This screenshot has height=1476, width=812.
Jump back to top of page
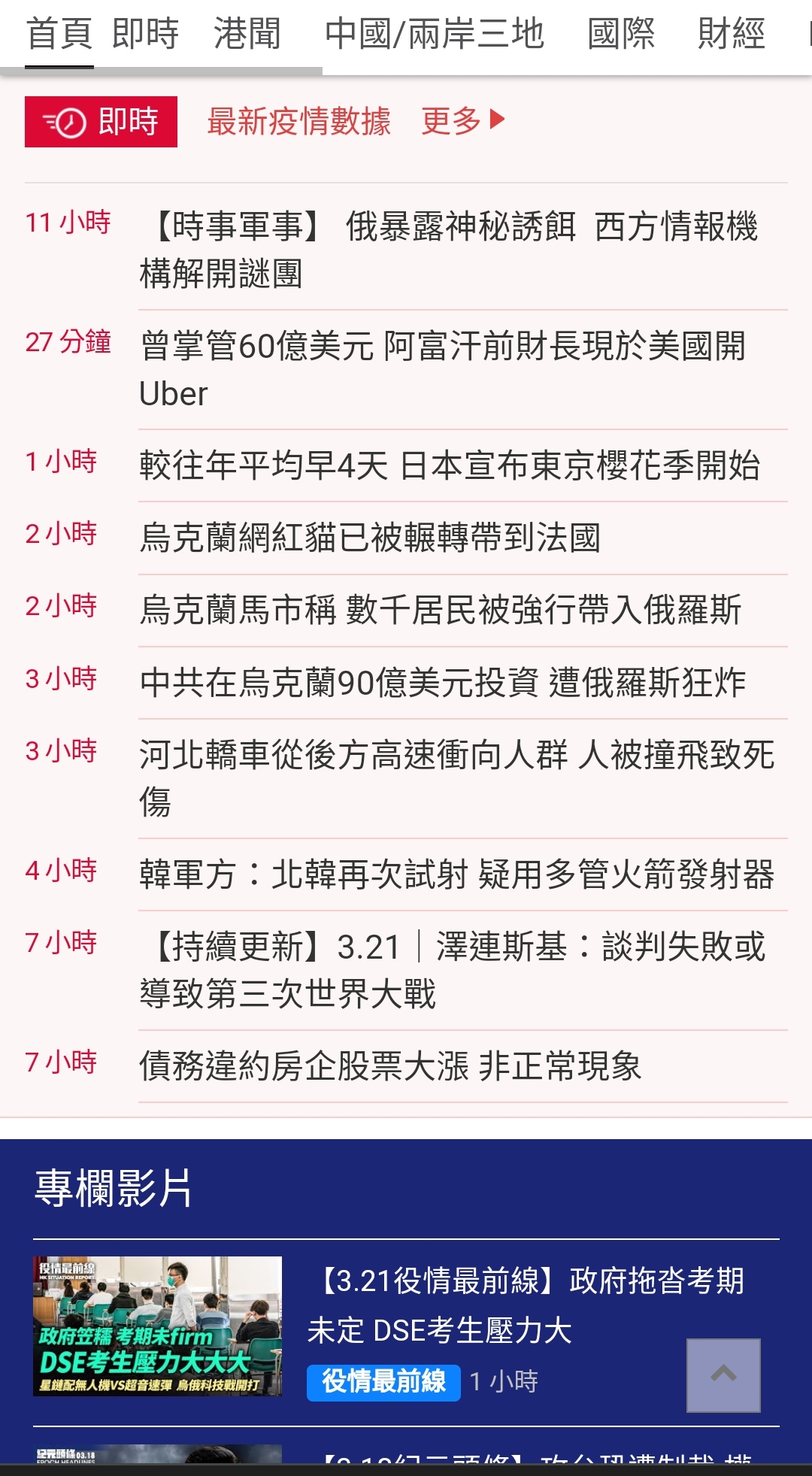point(723,1375)
